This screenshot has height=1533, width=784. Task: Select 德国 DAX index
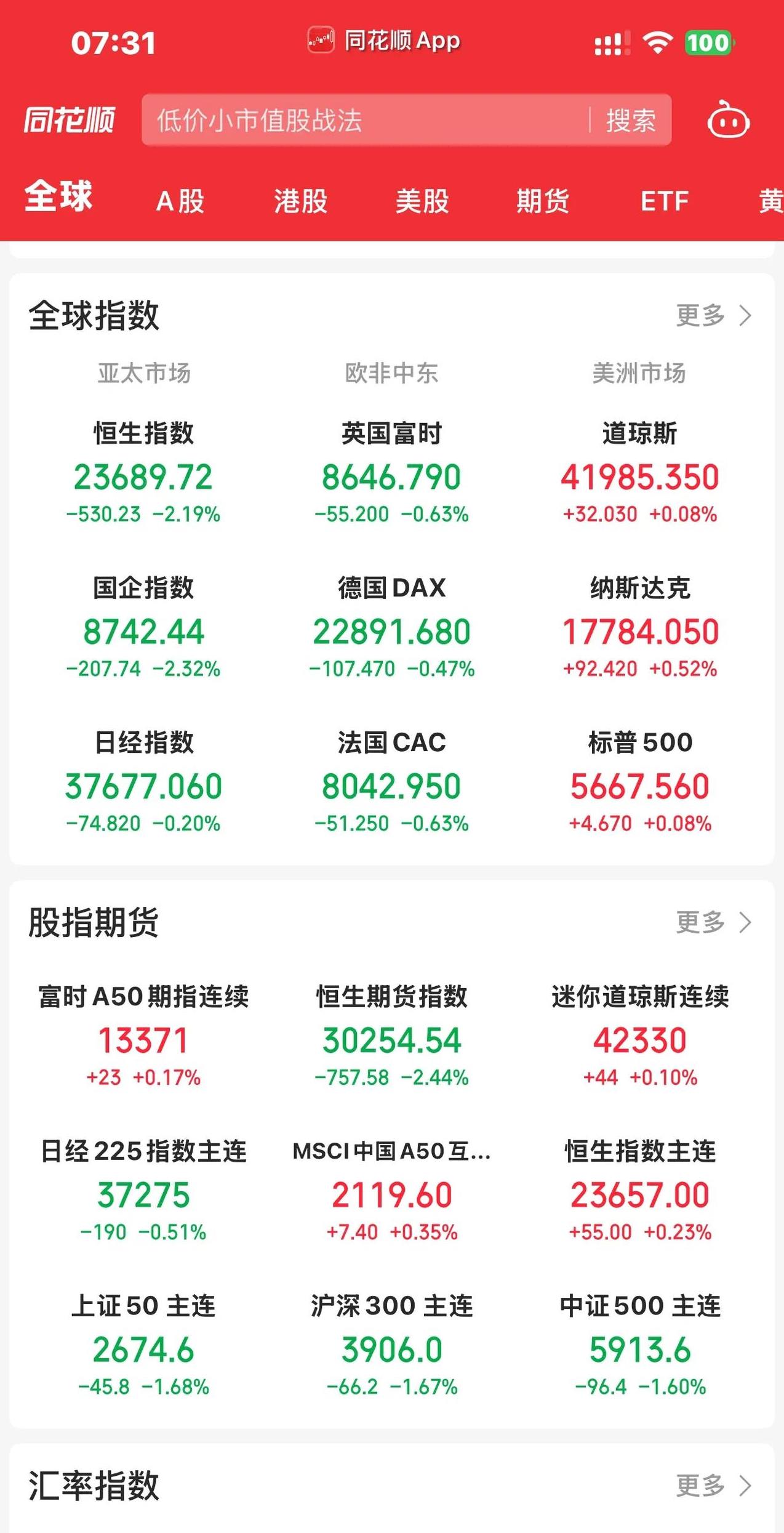[392, 628]
